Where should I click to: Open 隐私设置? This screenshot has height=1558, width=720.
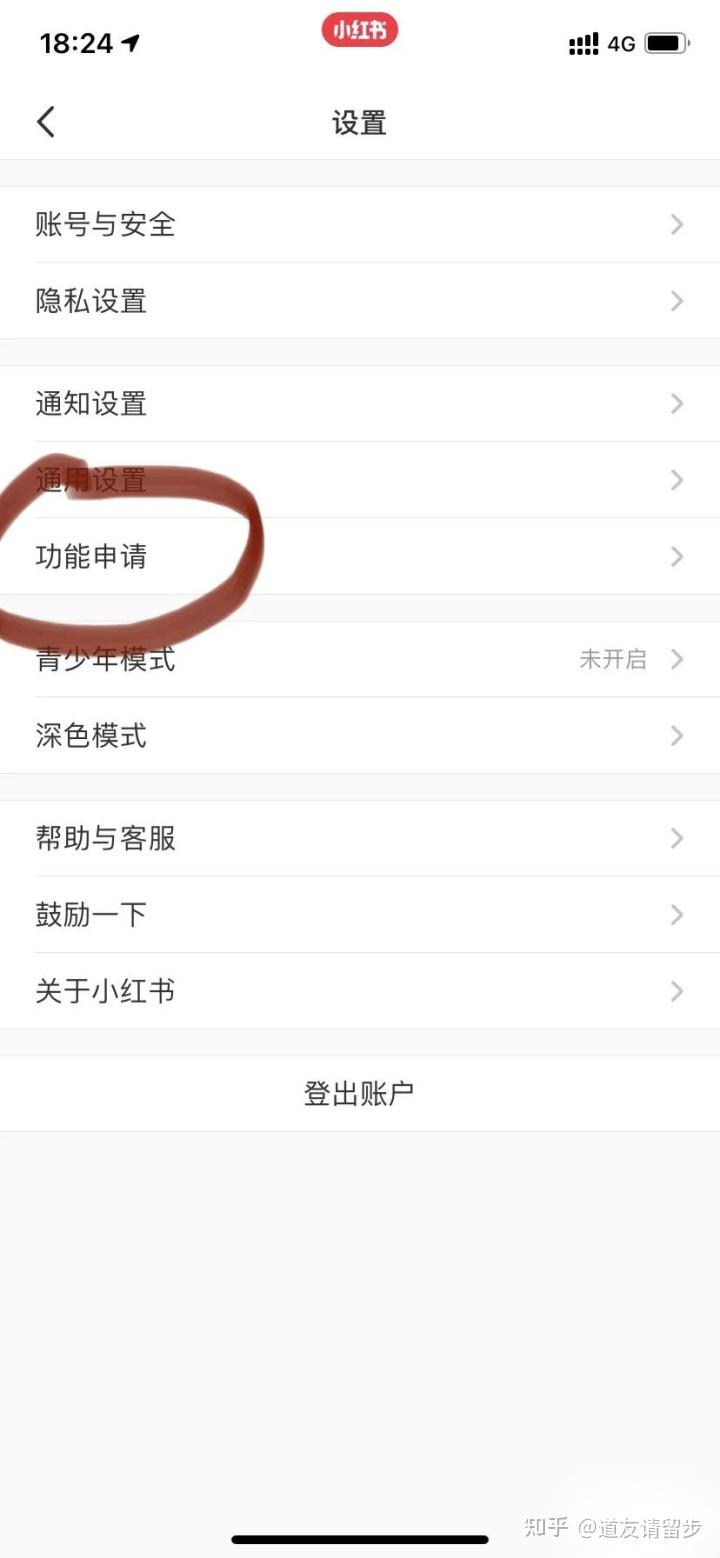pyautogui.click(x=360, y=301)
